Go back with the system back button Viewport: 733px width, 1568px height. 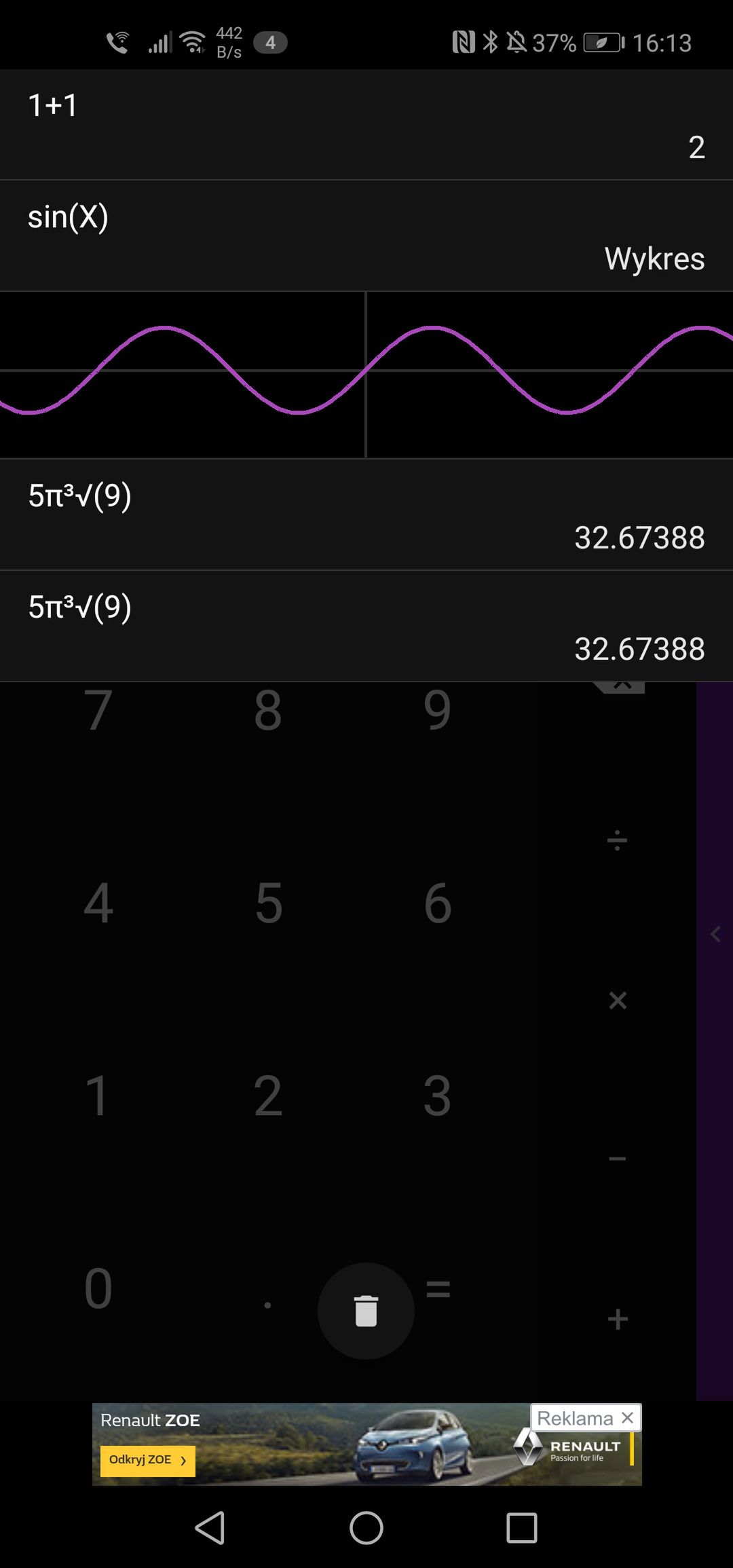(210, 1527)
